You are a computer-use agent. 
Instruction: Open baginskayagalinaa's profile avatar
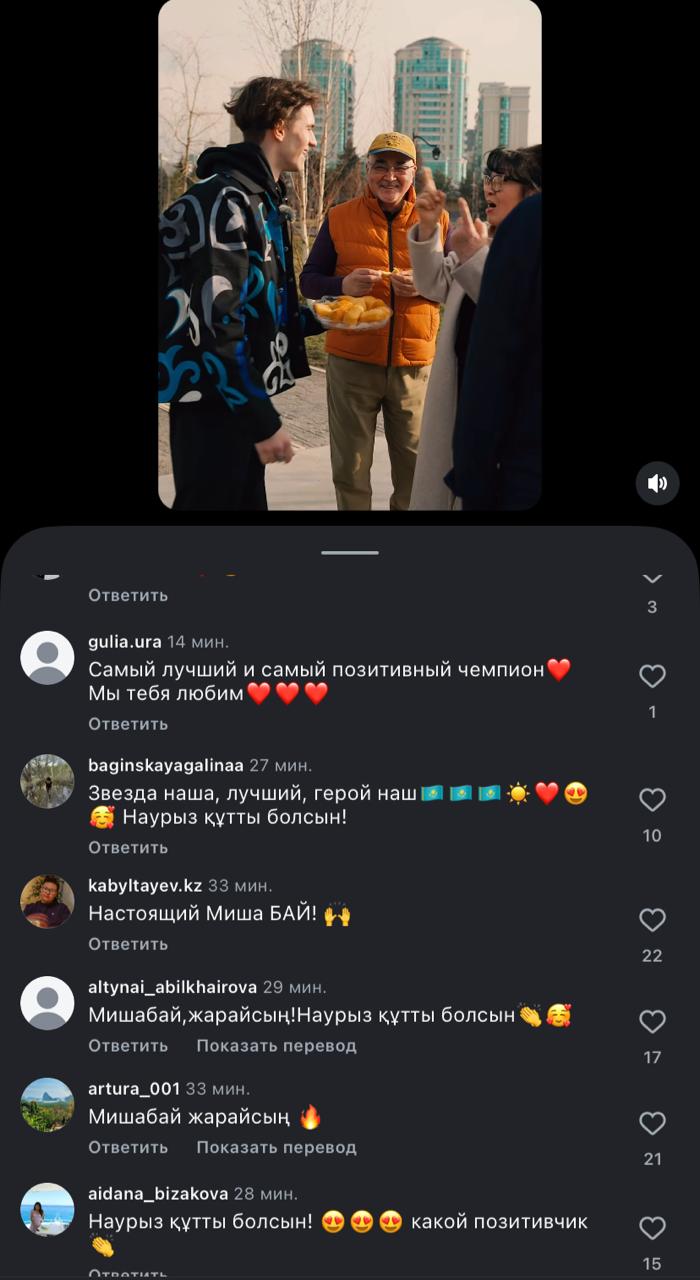click(x=47, y=781)
